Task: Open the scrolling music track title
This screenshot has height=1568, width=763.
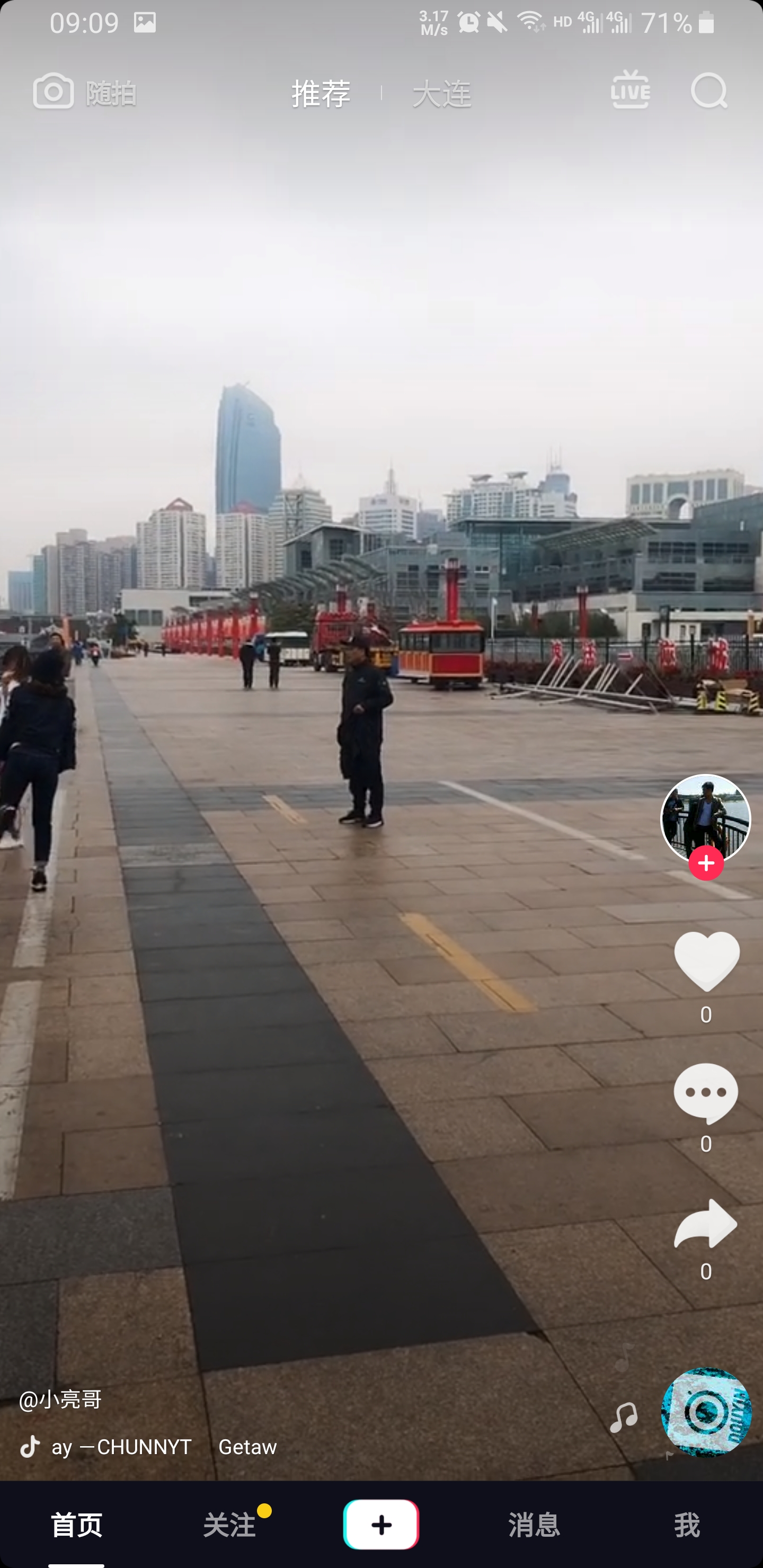Action: [x=164, y=1447]
